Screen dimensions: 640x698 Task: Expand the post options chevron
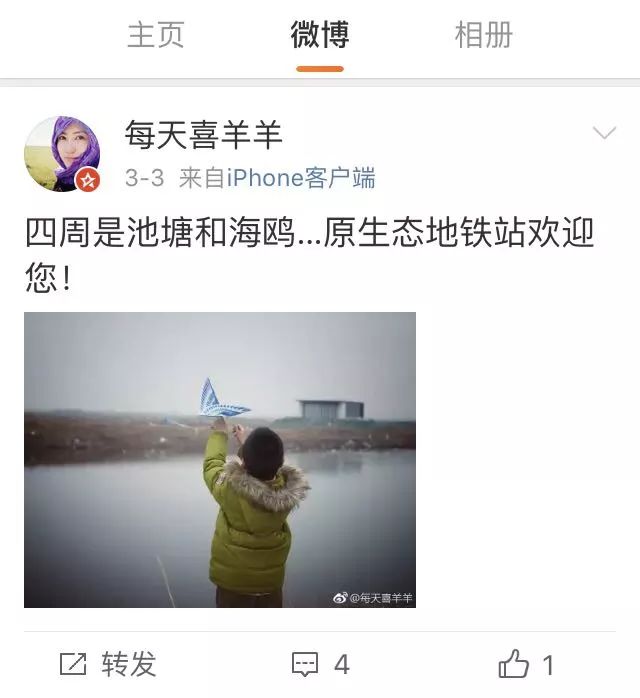[604, 133]
